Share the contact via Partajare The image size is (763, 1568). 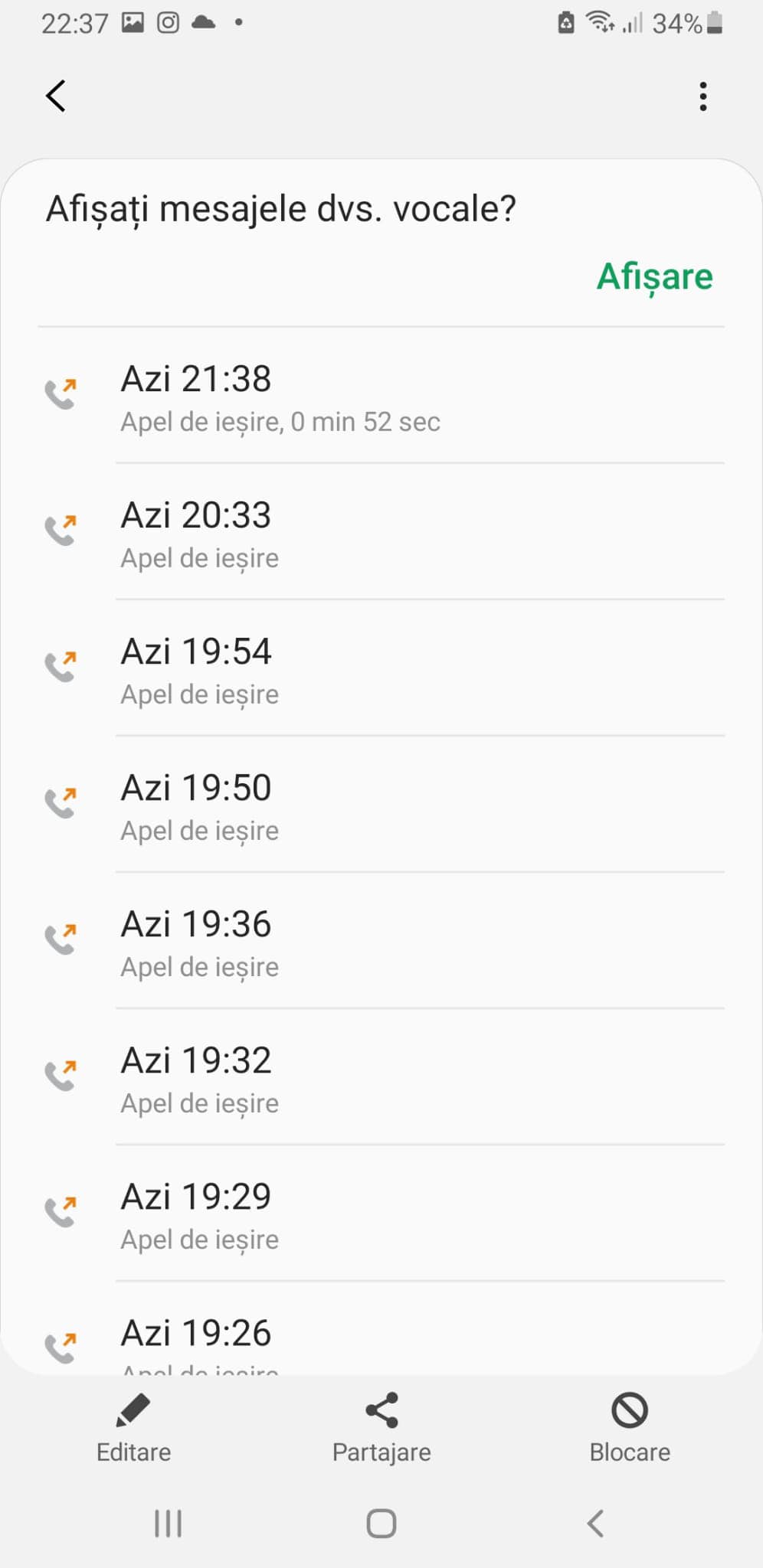[x=381, y=1429]
